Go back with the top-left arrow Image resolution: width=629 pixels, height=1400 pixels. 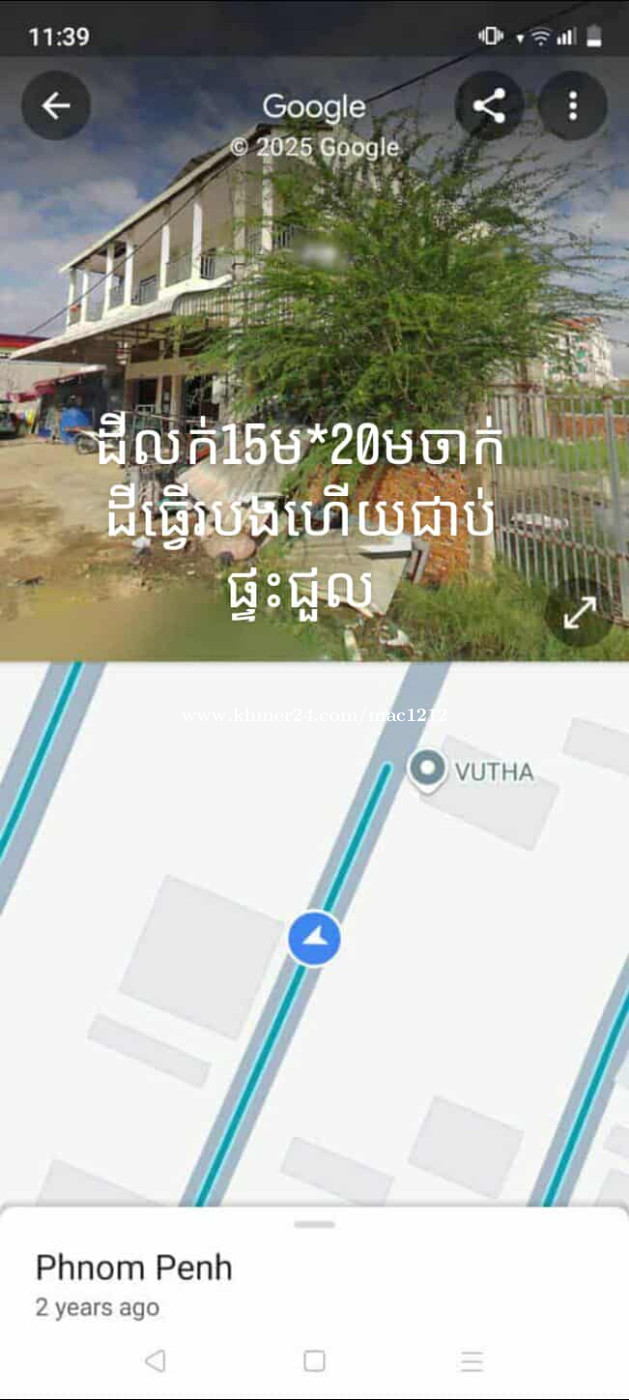(56, 106)
